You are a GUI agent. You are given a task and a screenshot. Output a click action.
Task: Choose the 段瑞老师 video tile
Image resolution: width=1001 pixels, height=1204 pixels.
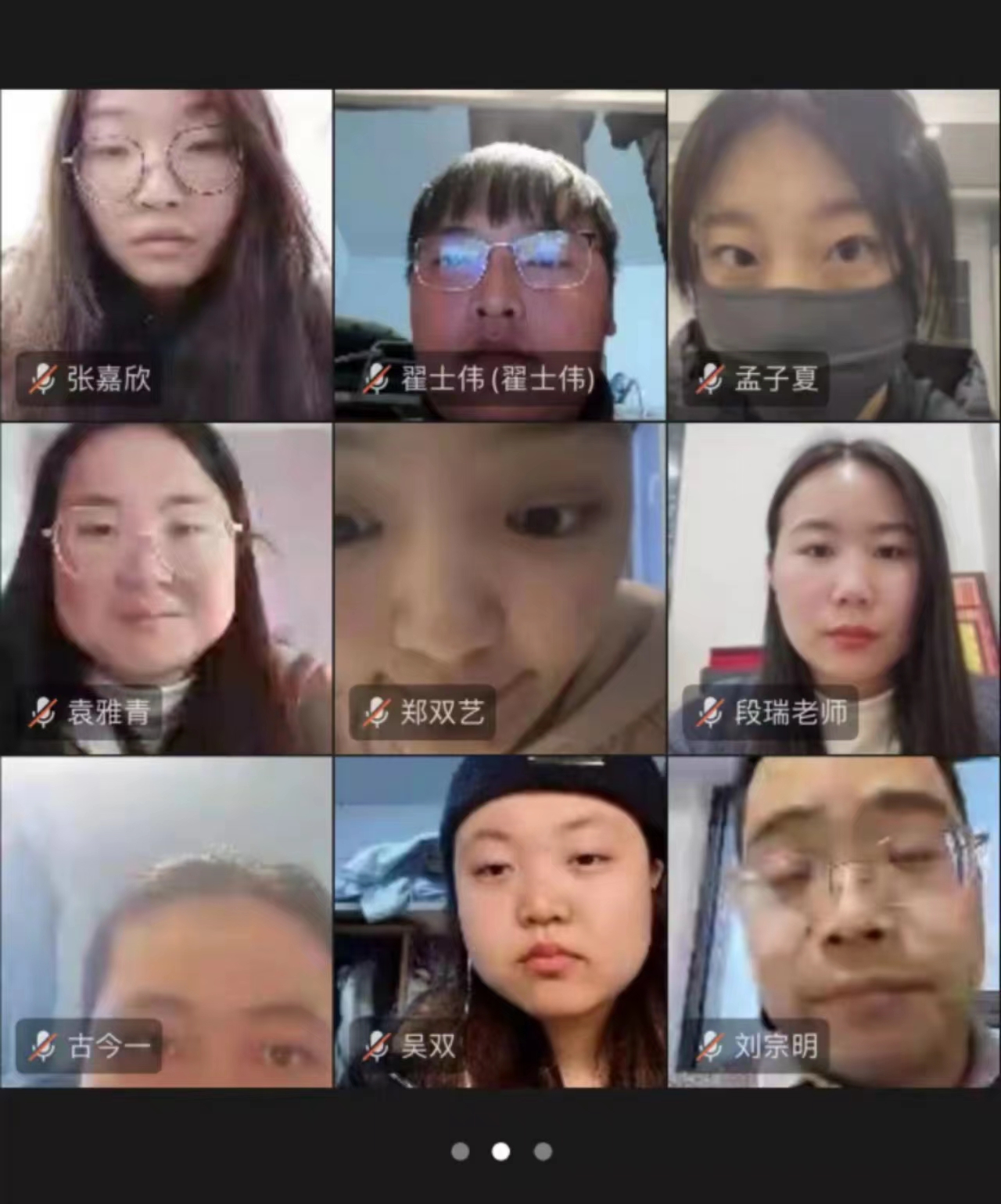[834, 588]
